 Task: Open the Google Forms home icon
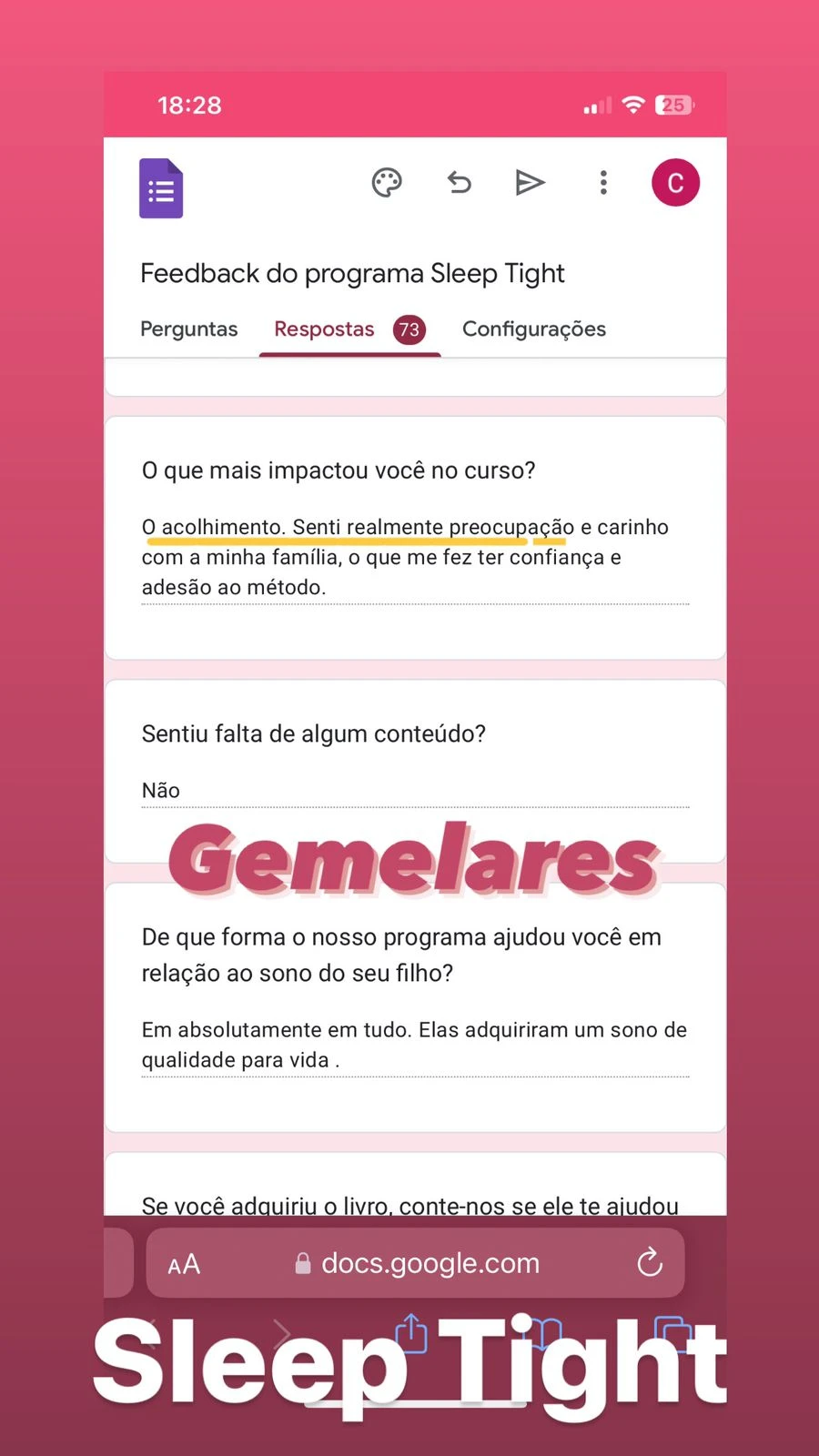[x=161, y=188]
